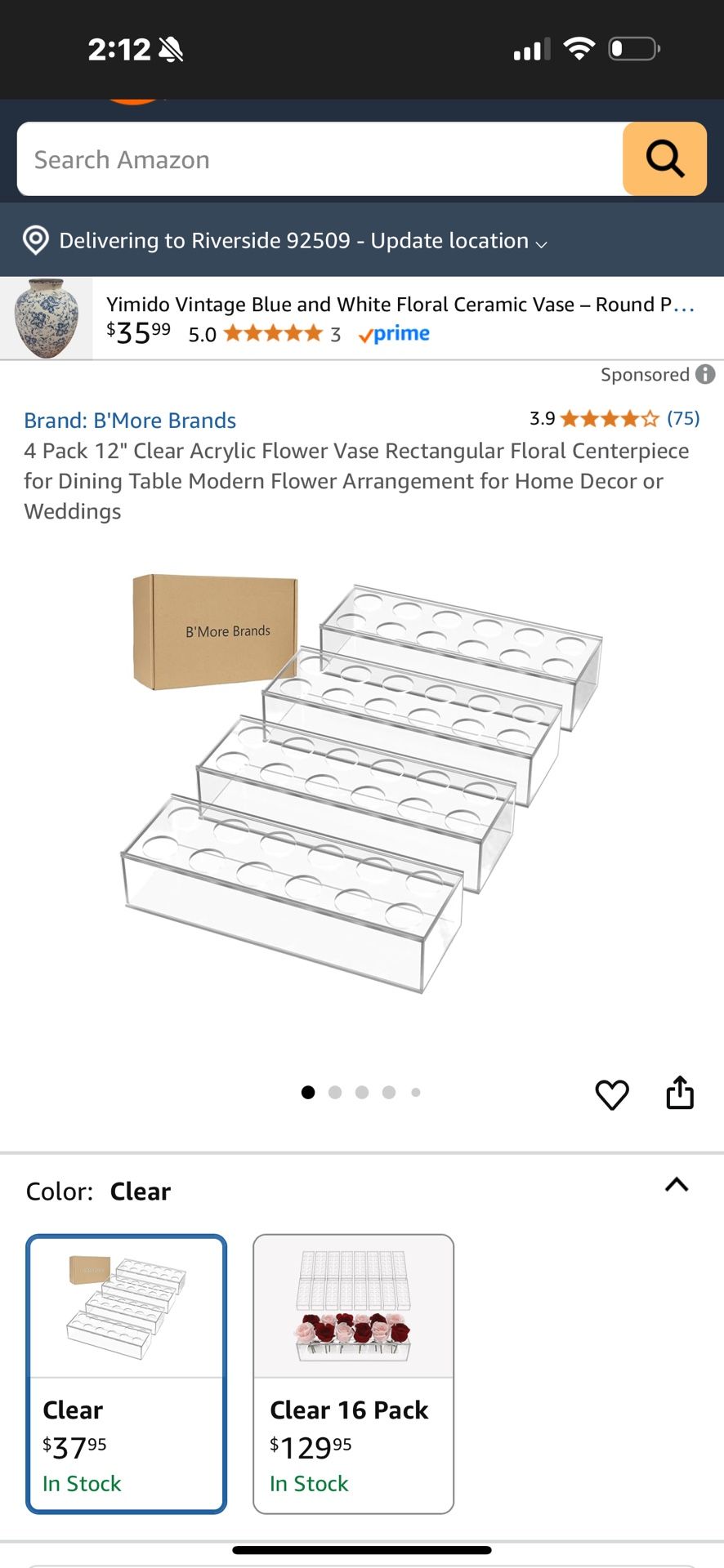Share this product listing
The image size is (724, 1568).
coord(680,1093)
